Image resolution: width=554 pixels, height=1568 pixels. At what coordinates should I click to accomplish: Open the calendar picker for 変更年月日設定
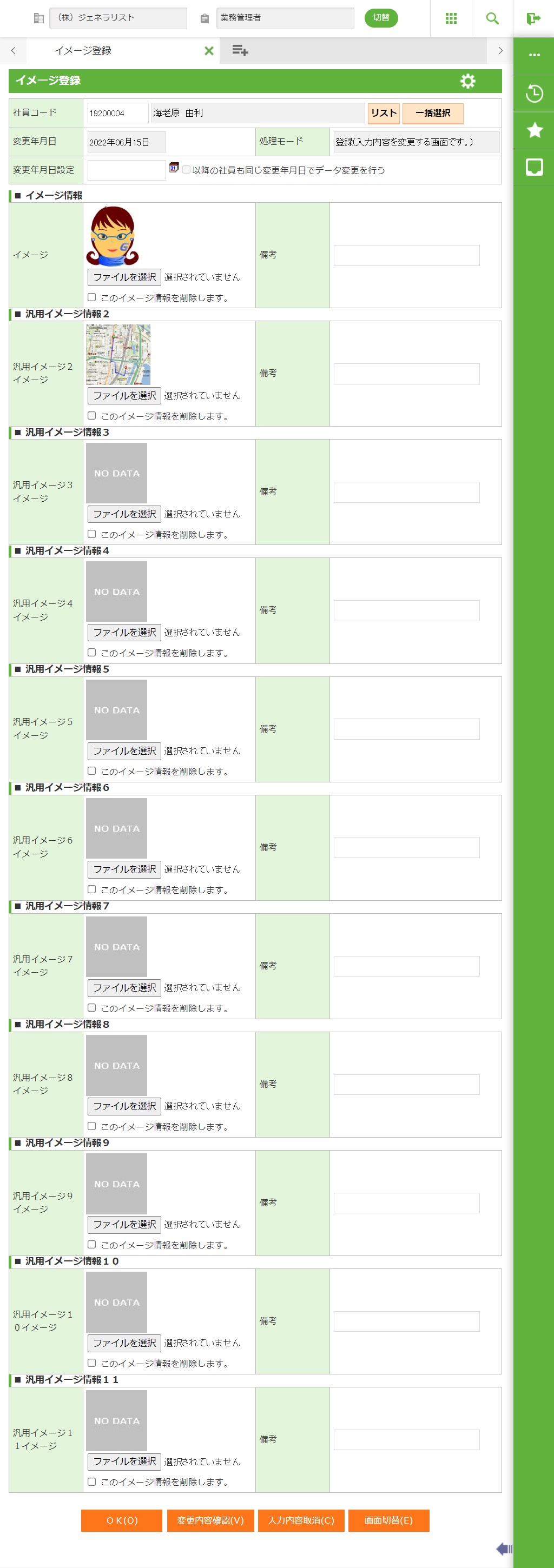(x=174, y=168)
